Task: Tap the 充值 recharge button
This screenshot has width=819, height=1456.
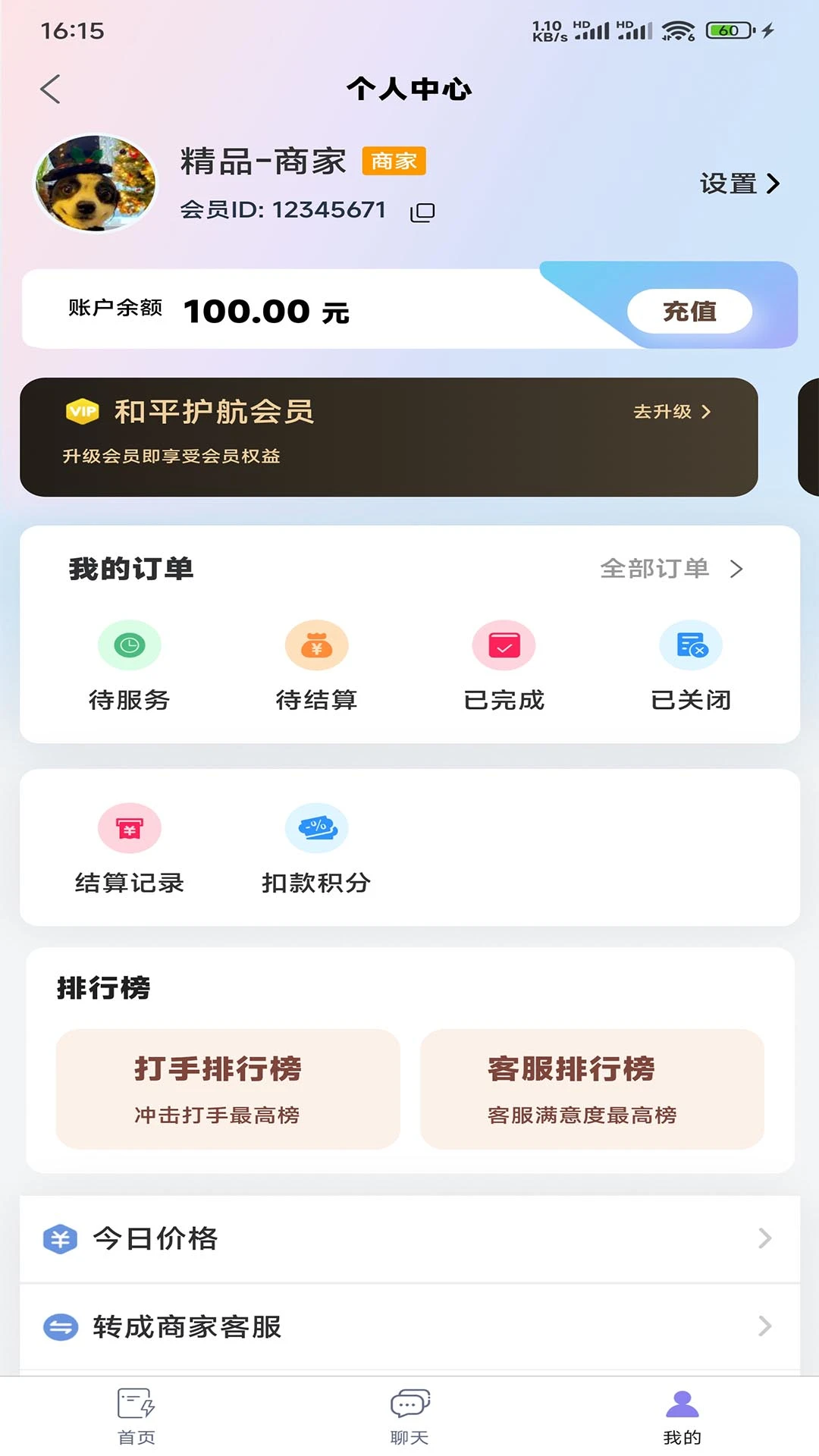Action: (x=689, y=312)
